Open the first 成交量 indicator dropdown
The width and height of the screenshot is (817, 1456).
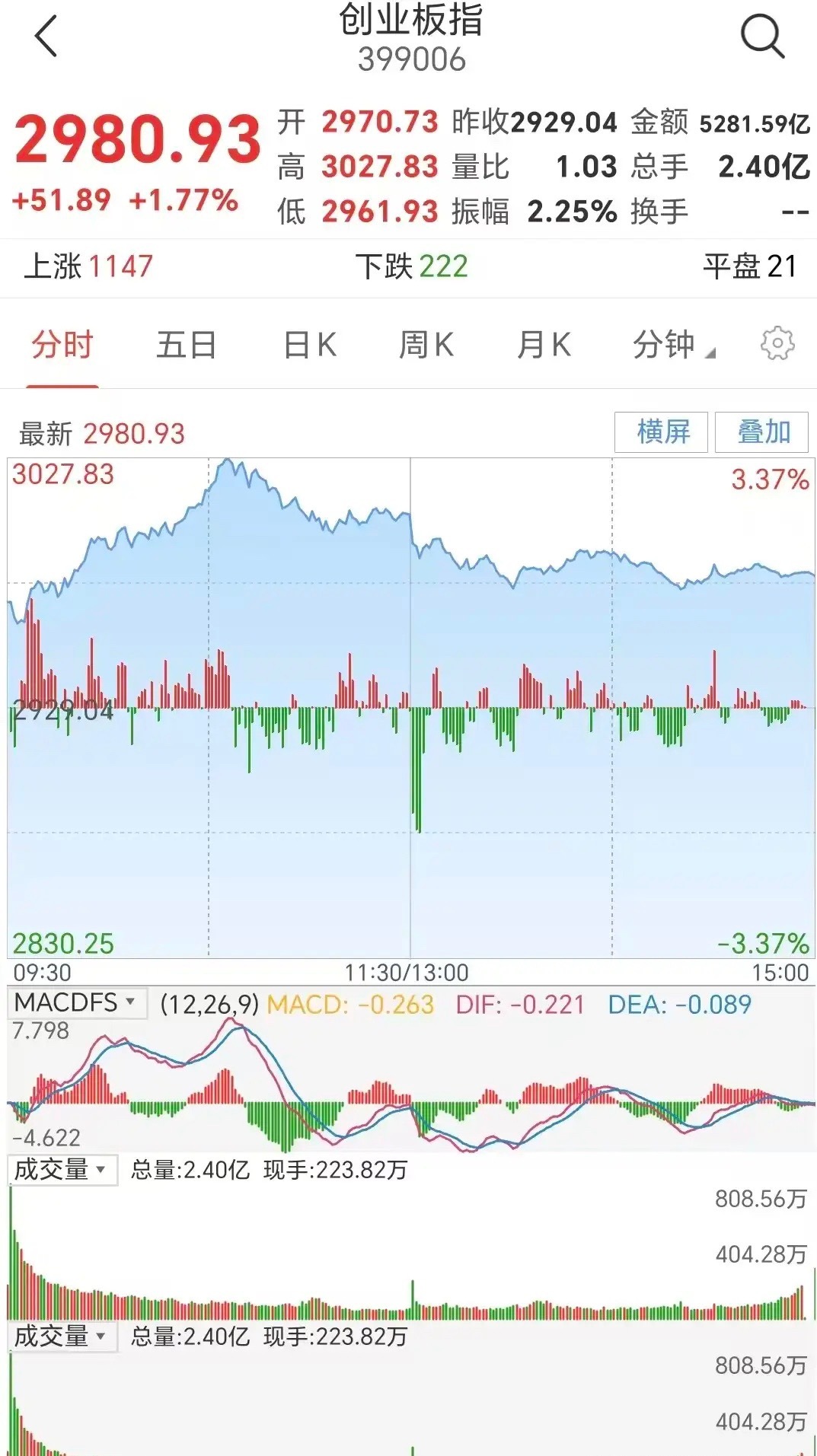click(62, 1170)
